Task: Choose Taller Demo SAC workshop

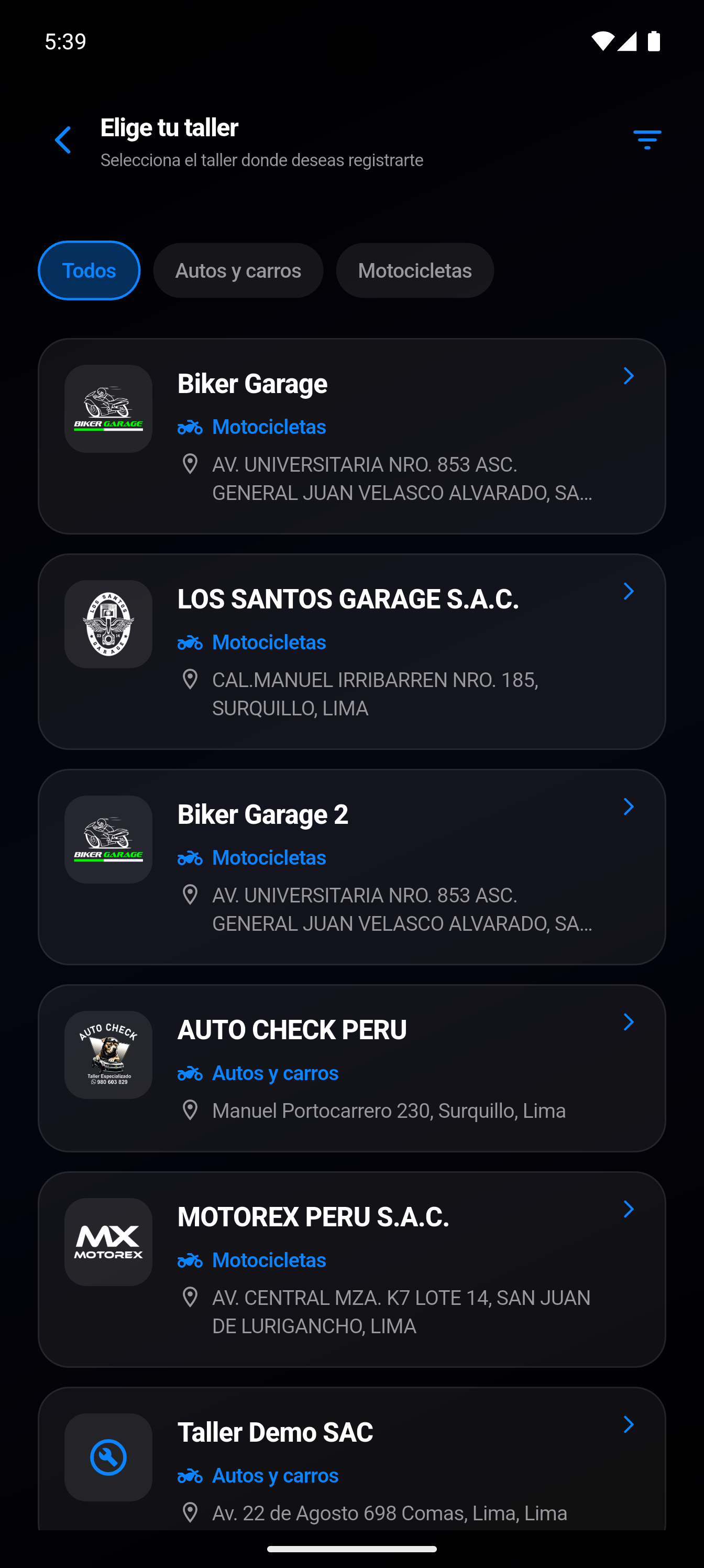Action: click(351, 1461)
